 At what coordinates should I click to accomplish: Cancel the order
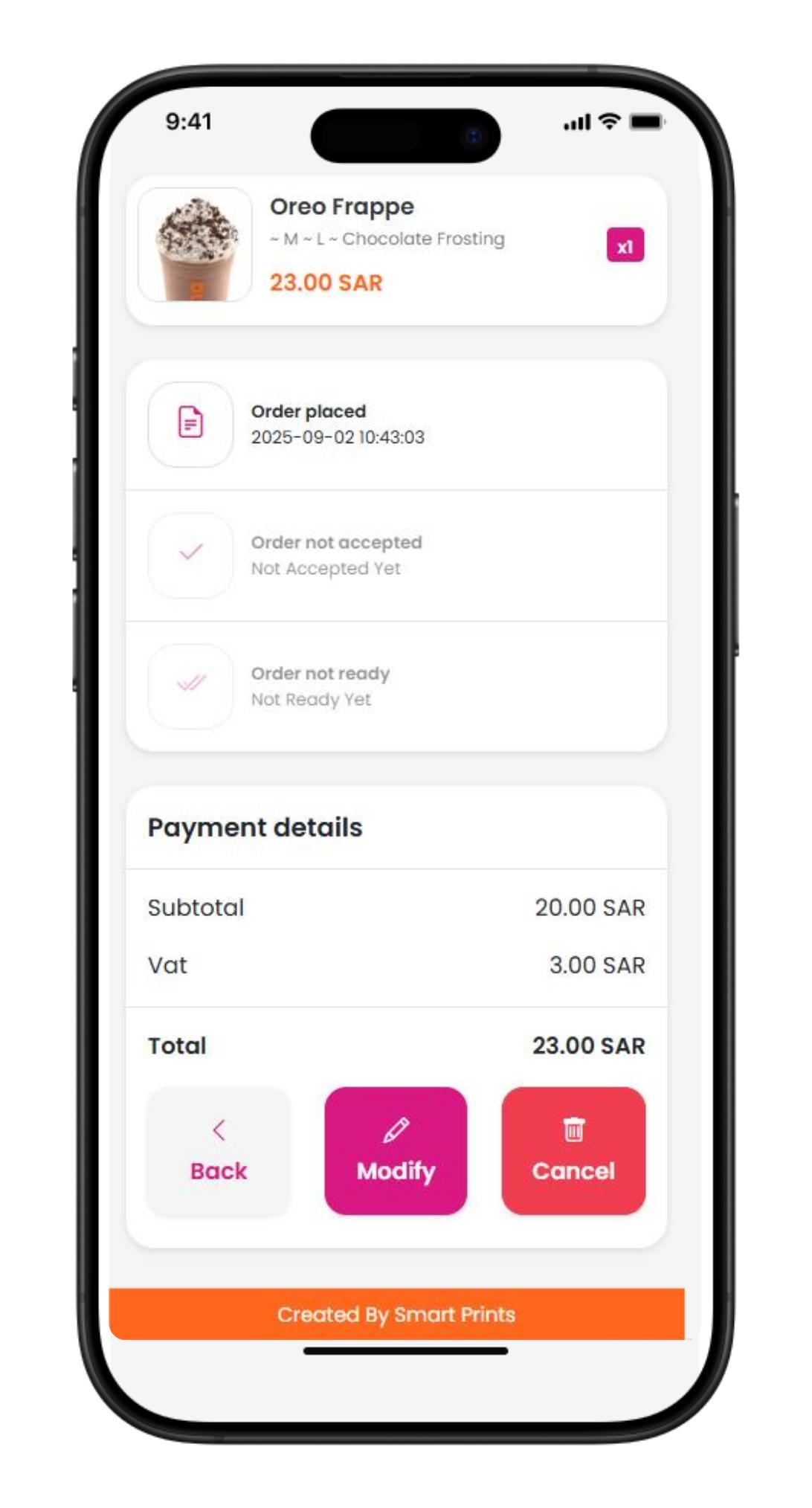click(573, 1150)
